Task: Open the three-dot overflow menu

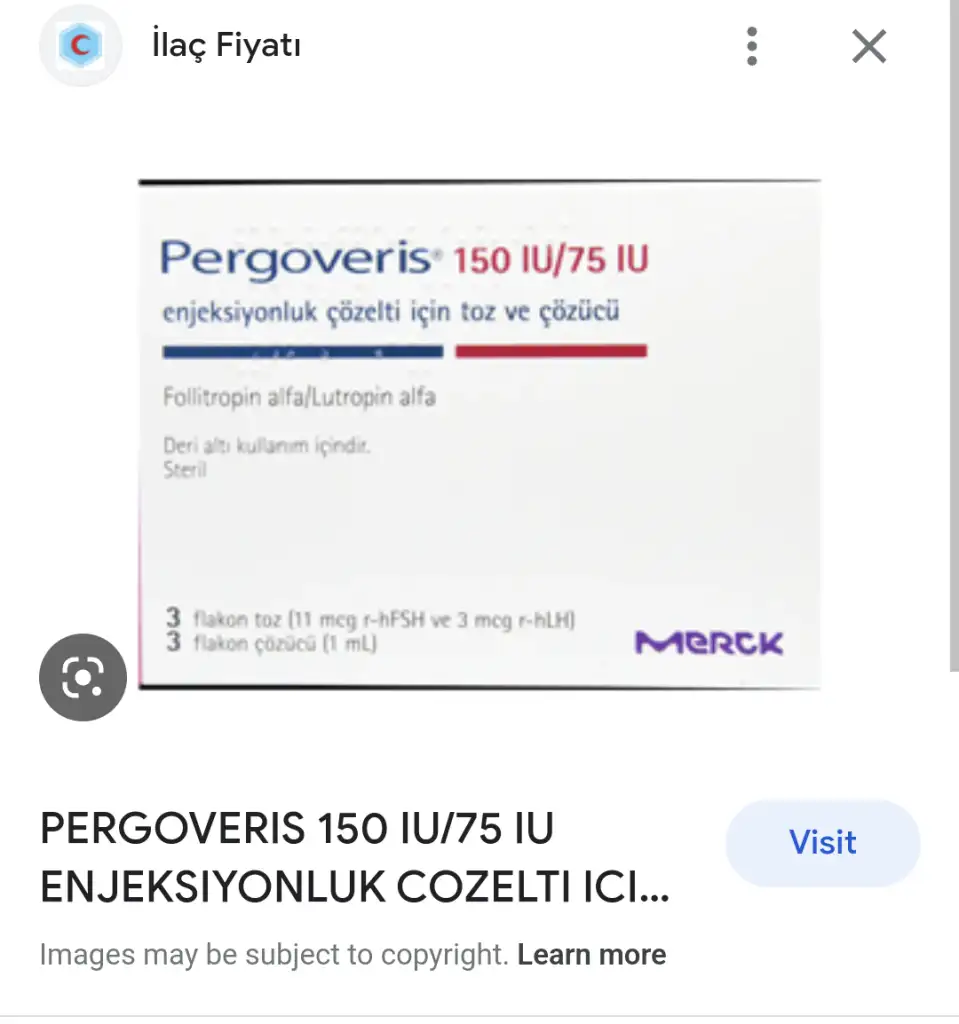Action: [752, 46]
